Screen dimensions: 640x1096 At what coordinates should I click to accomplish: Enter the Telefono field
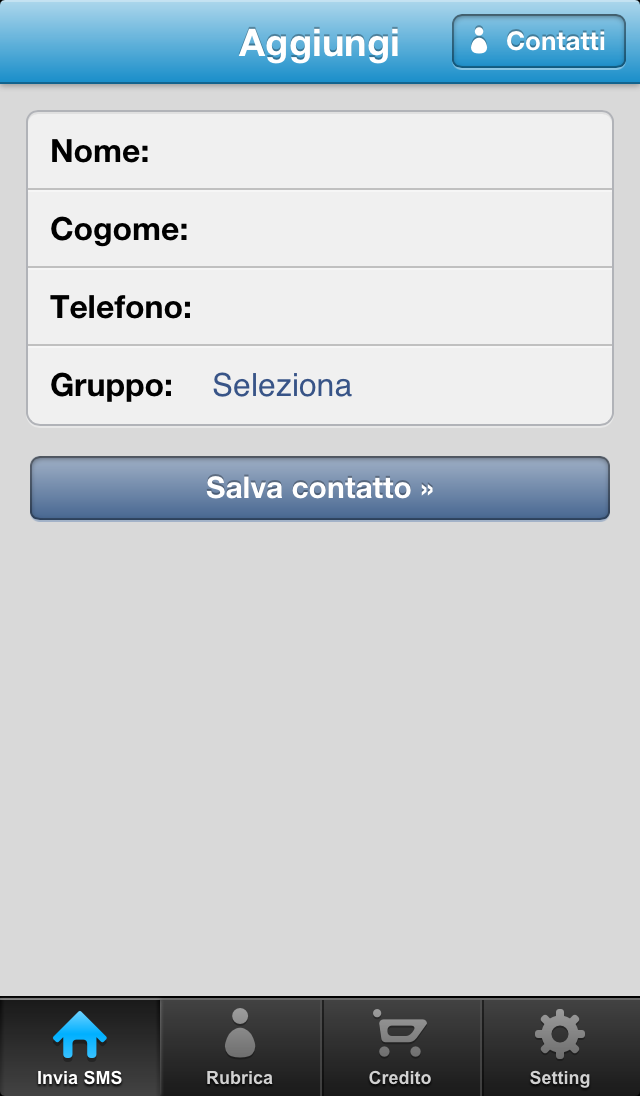(x=320, y=306)
